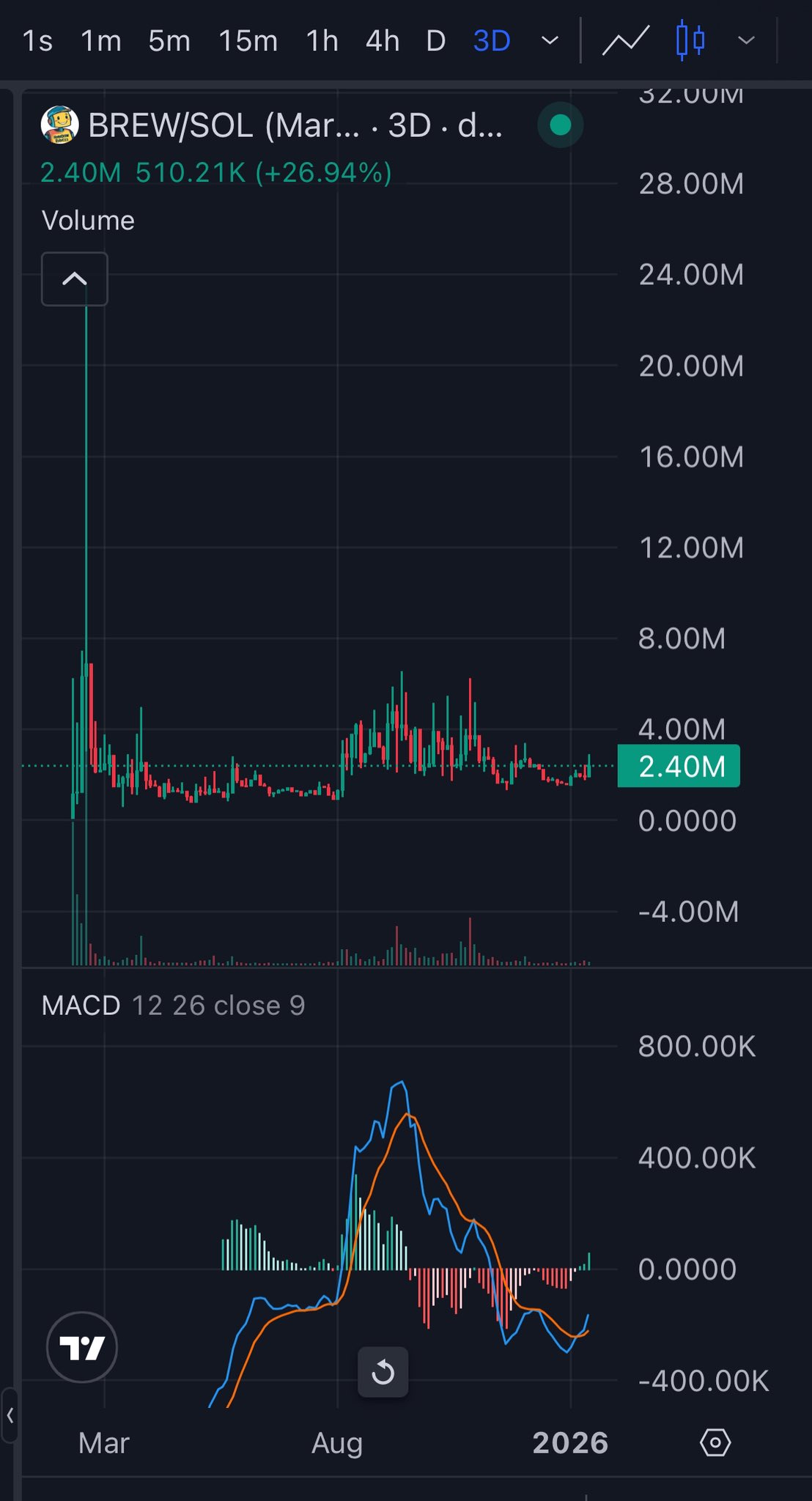This screenshot has height=1501, width=812.
Task: Collapse the indicator legend with the arrow
Action: (75, 279)
